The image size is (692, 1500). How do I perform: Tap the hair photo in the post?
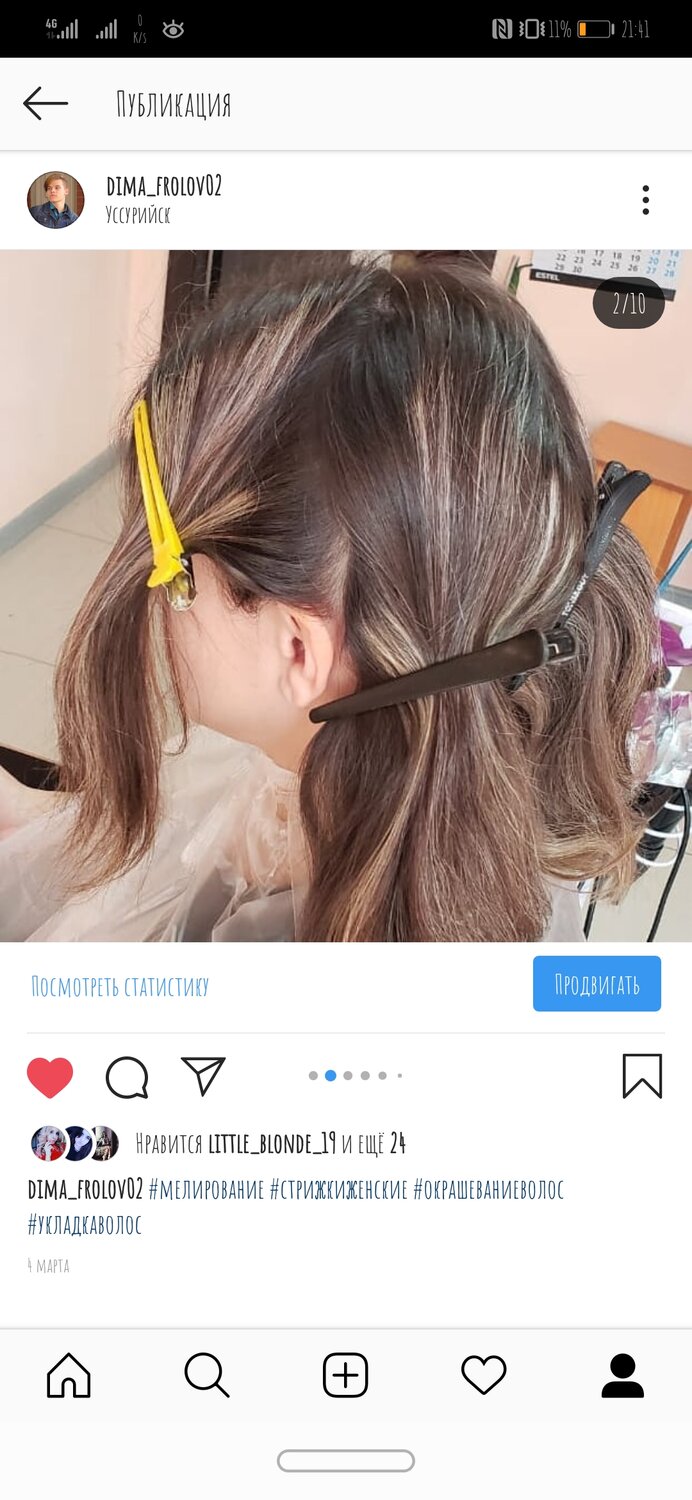pyautogui.click(x=346, y=596)
